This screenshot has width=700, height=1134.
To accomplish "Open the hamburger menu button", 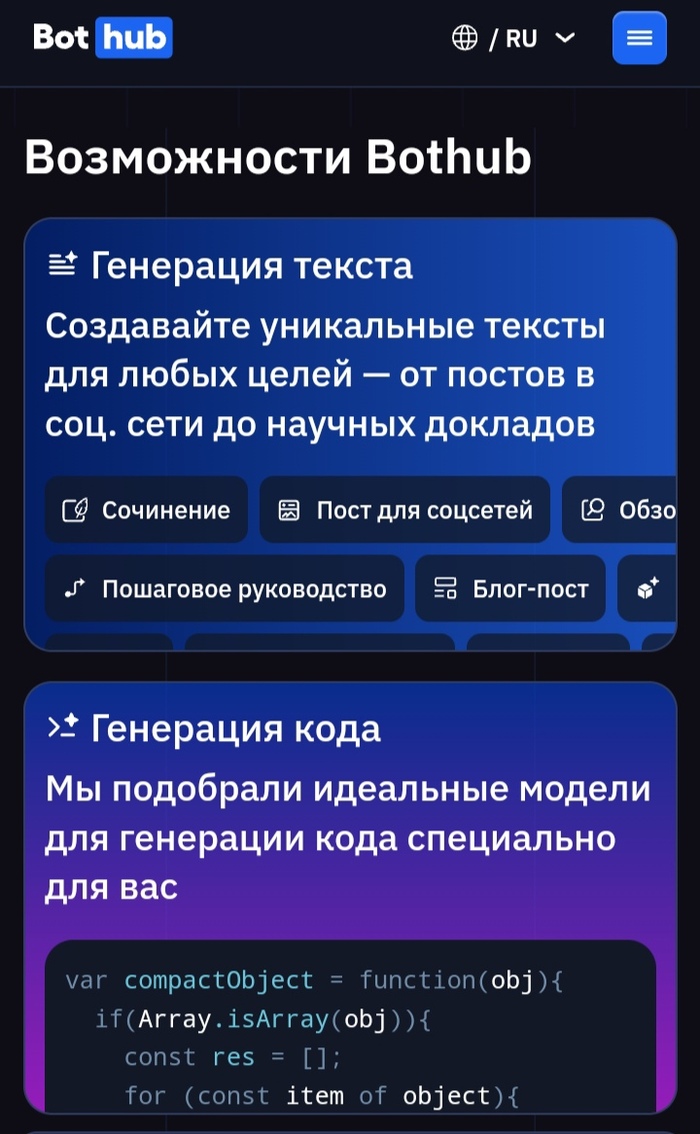I will pyautogui.click(x=639, y=38).
